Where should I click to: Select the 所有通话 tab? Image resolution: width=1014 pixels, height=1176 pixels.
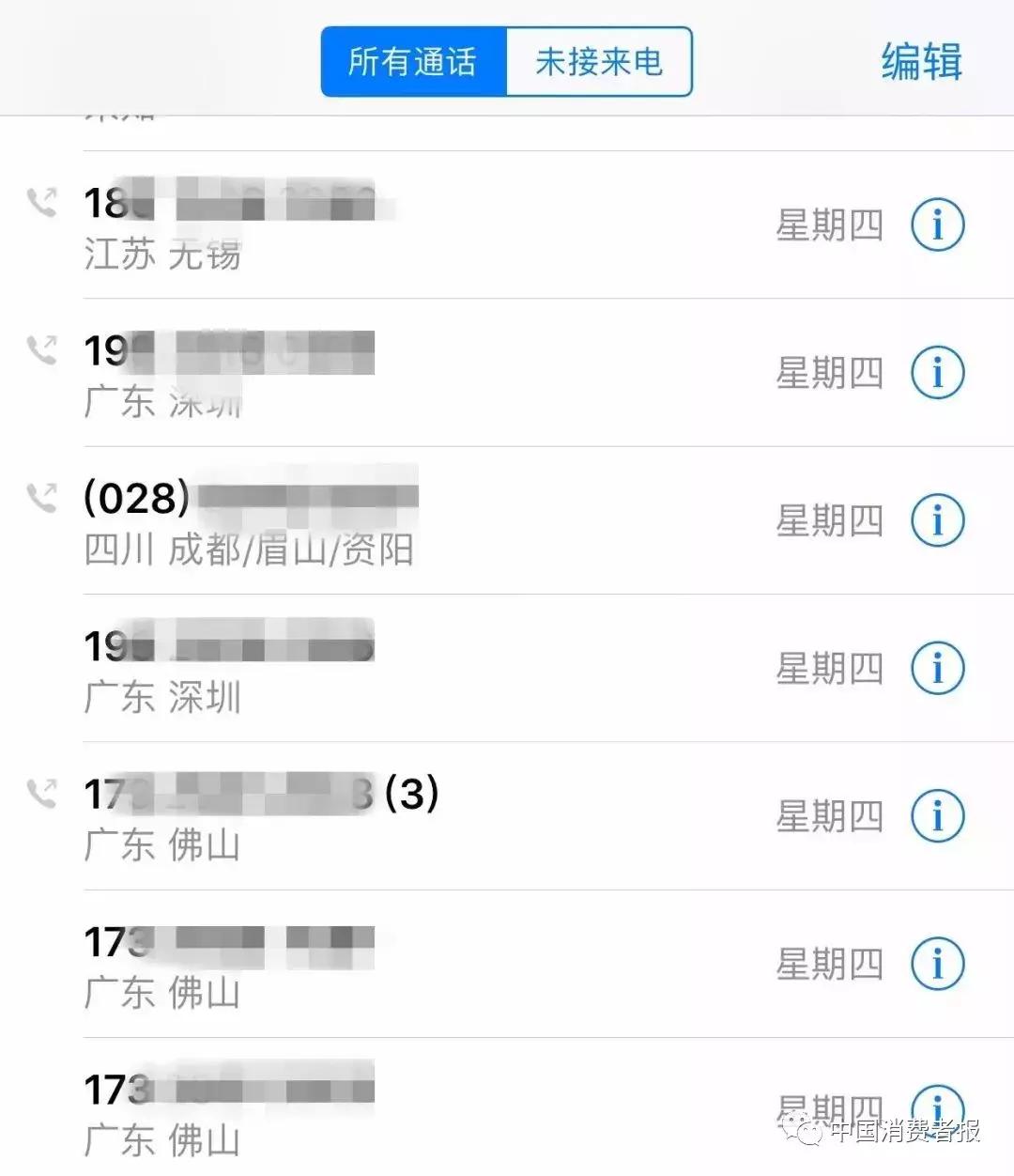[413, 60]
